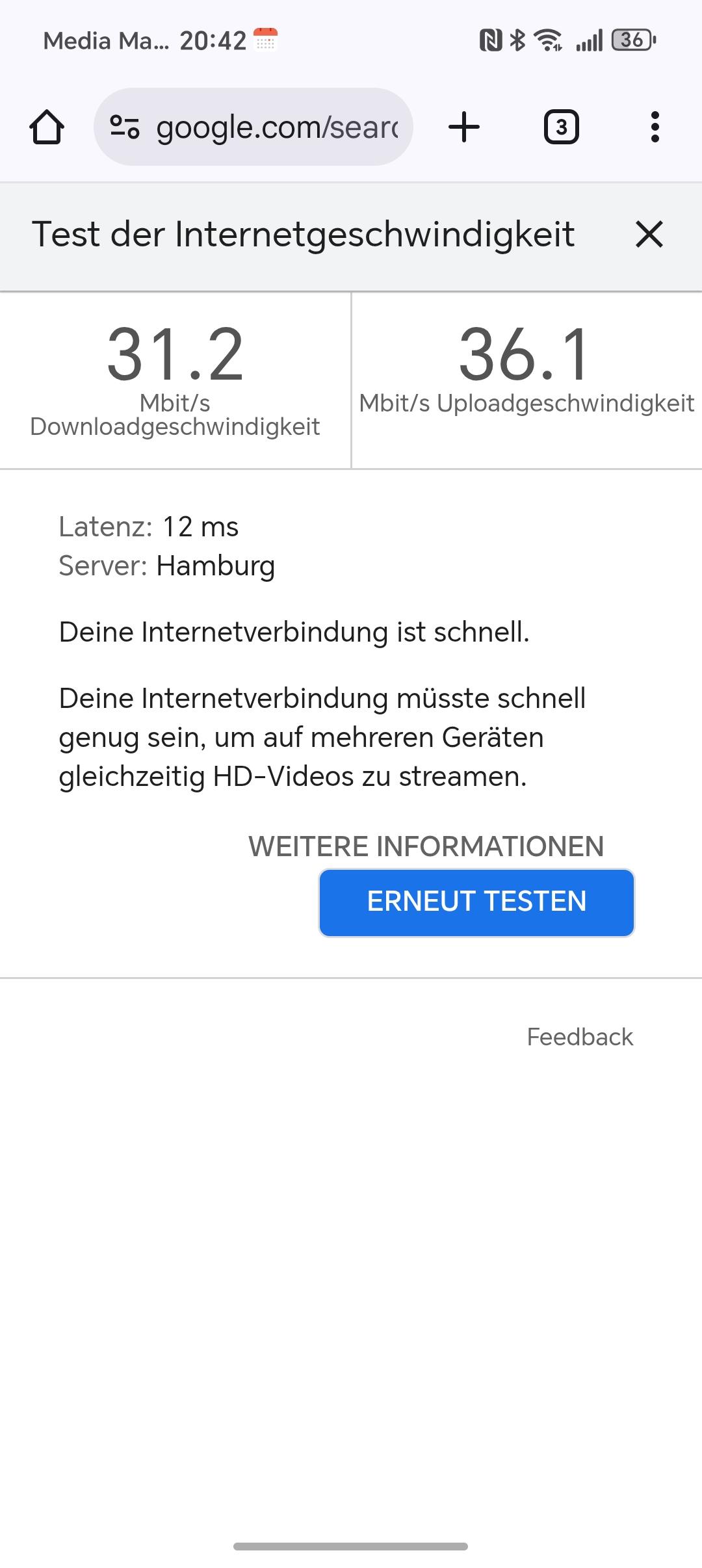Open Weitere Informationen link

pos(426,846)
